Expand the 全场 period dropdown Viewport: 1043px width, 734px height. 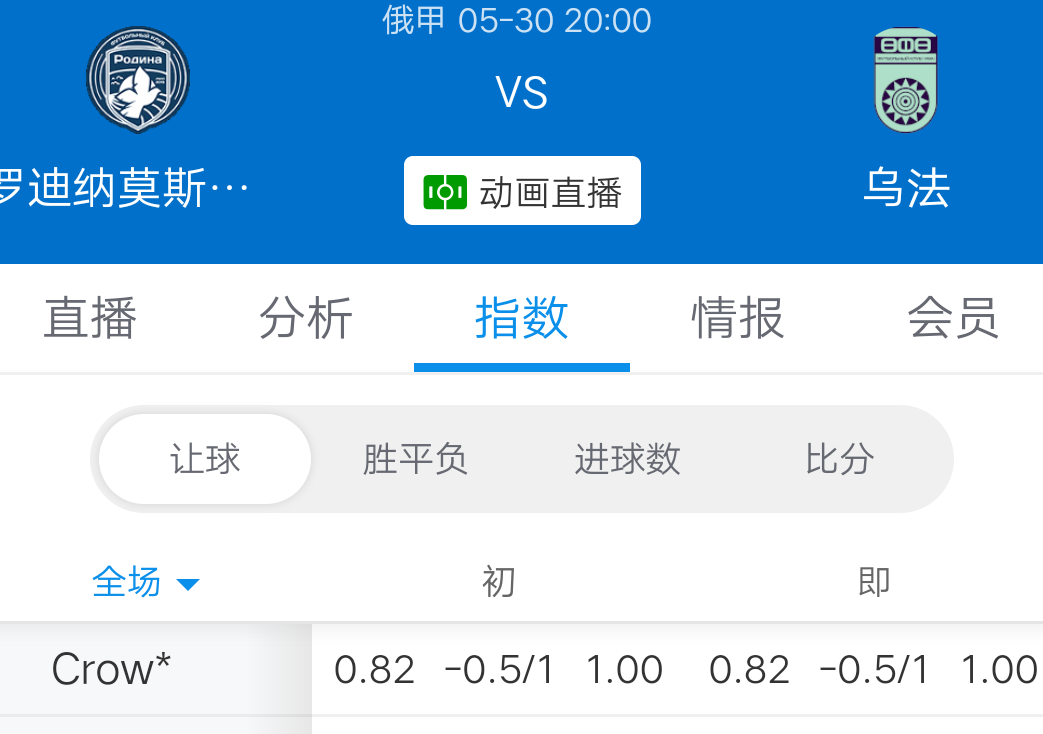pos(145,581)
